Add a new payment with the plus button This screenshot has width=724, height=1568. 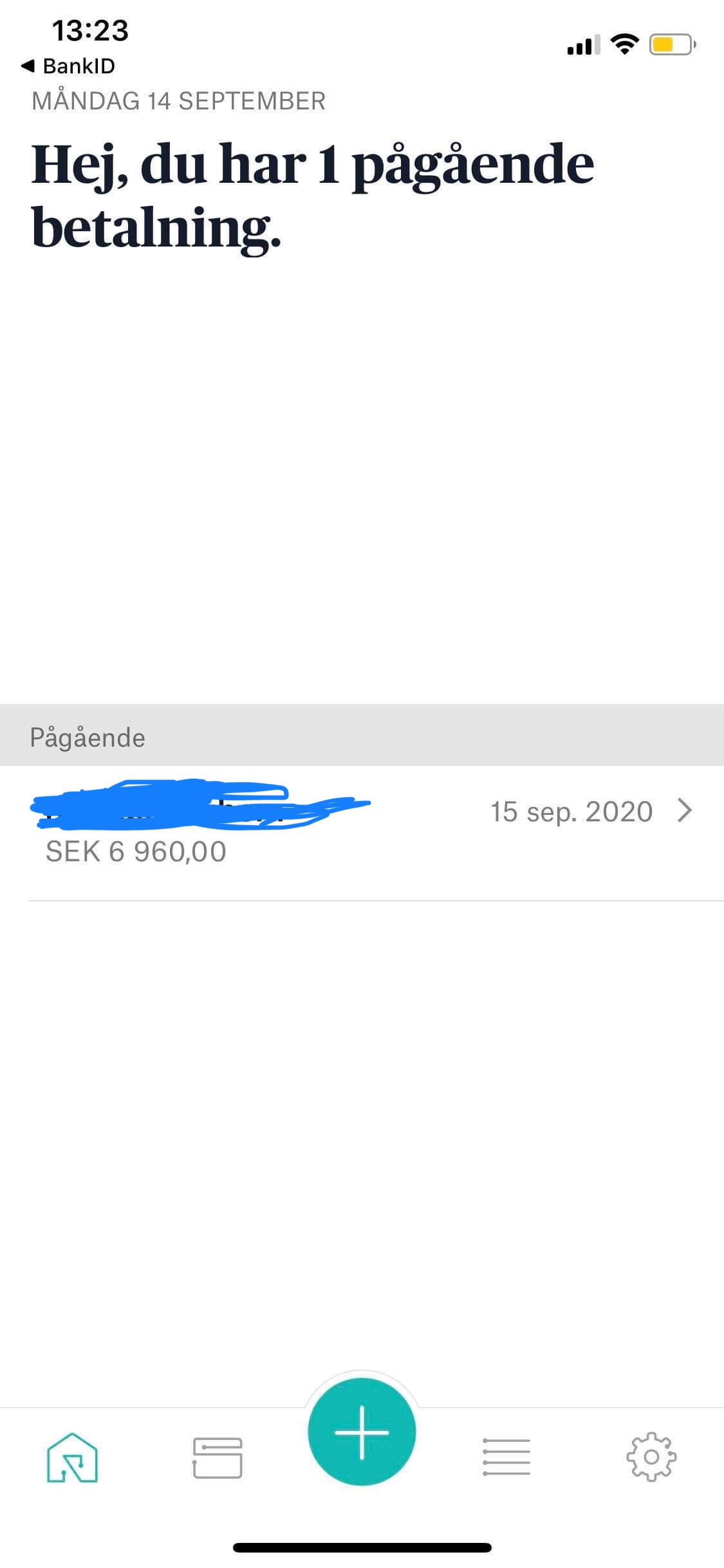point(362,1432)
